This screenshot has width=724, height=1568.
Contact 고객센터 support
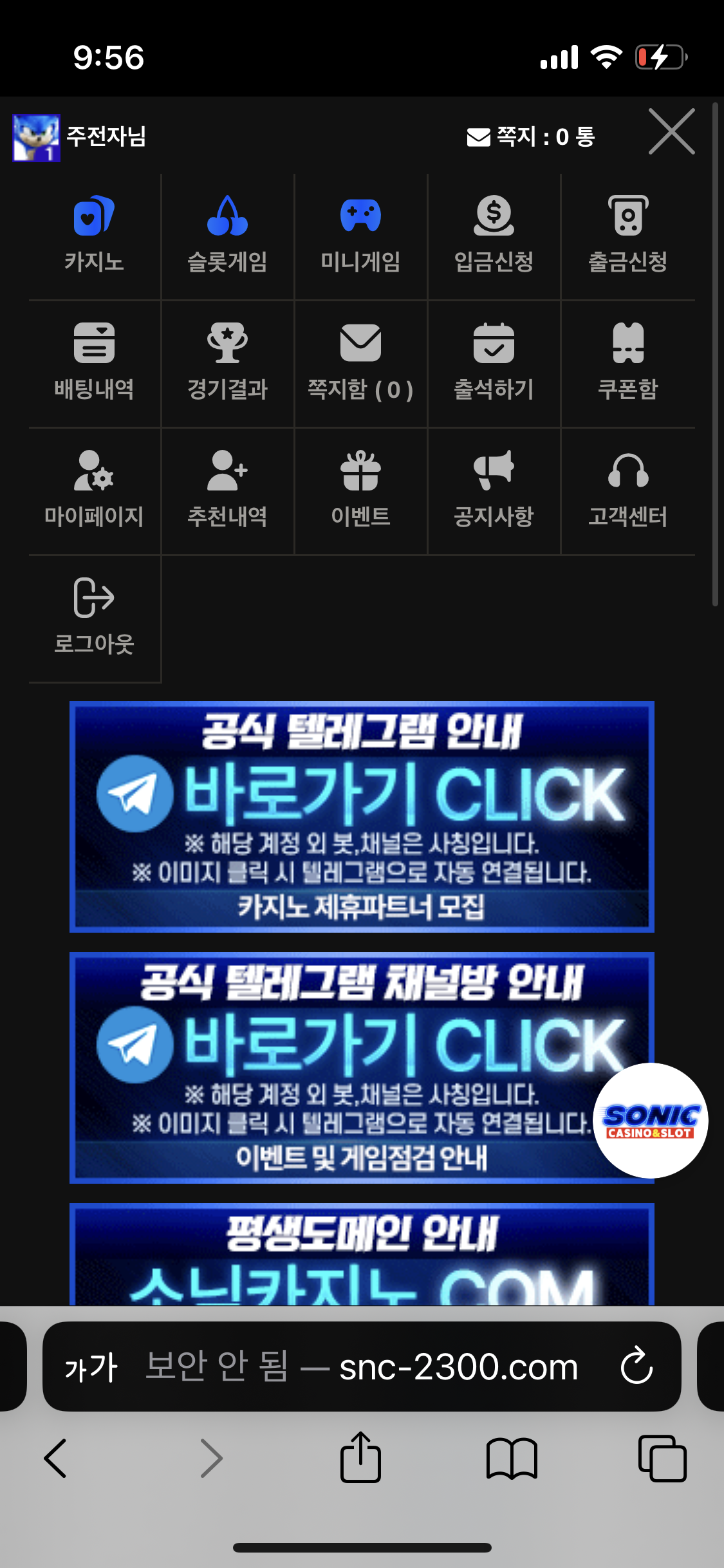point(627,490)
